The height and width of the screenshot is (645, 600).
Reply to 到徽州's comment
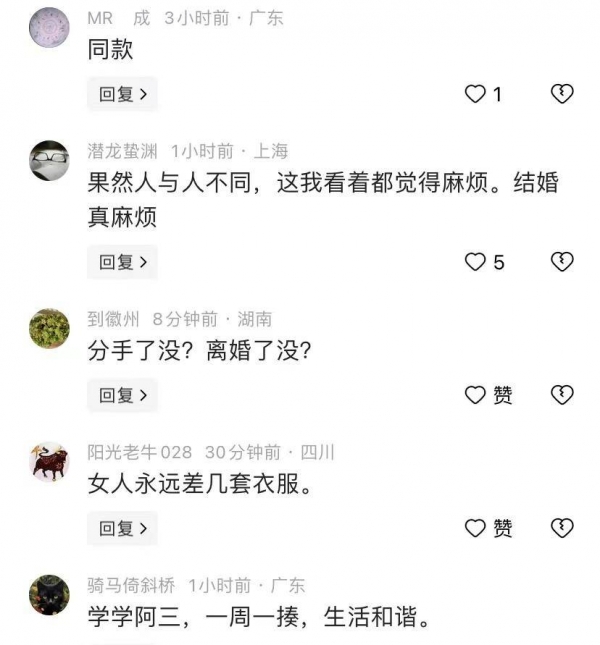pos(122,396)
